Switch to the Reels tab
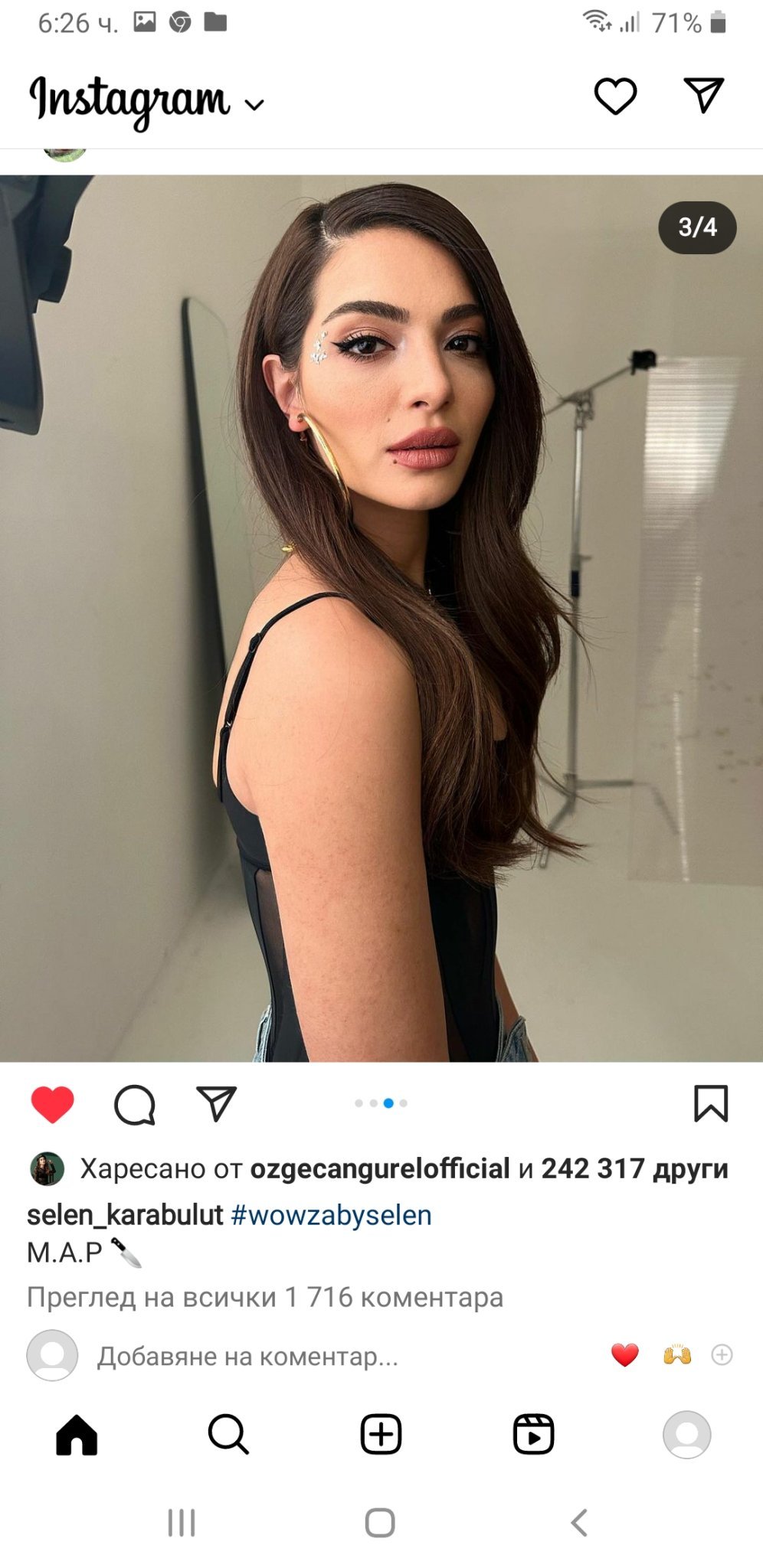Viewport: 763px width, 1568px height. [x=533, y=1434]
